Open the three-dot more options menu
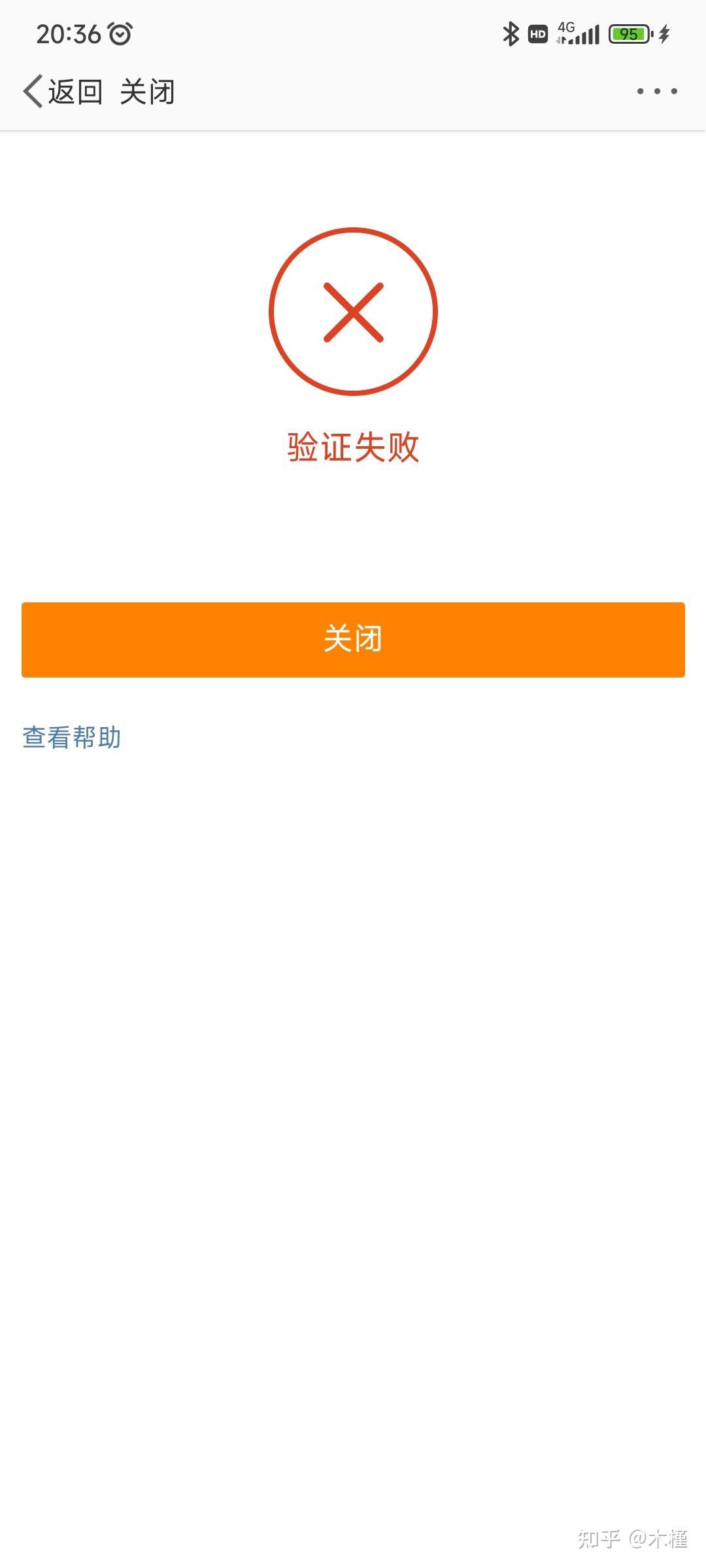Viewport: 706px width, 1568px height. [657, 91]
